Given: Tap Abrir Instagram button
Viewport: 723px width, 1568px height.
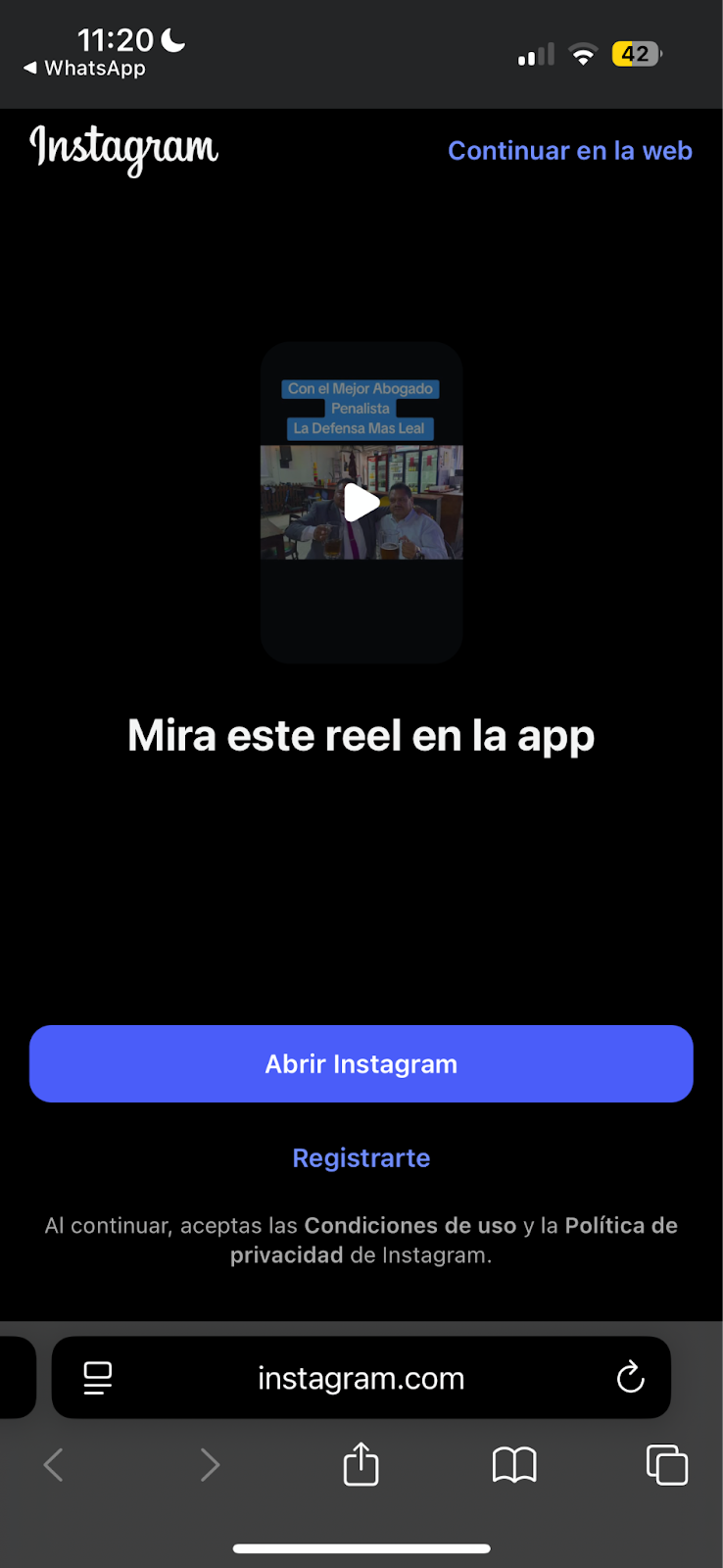Looking at the screenshot, I should pyautogui.click(x=361, y=1064).
